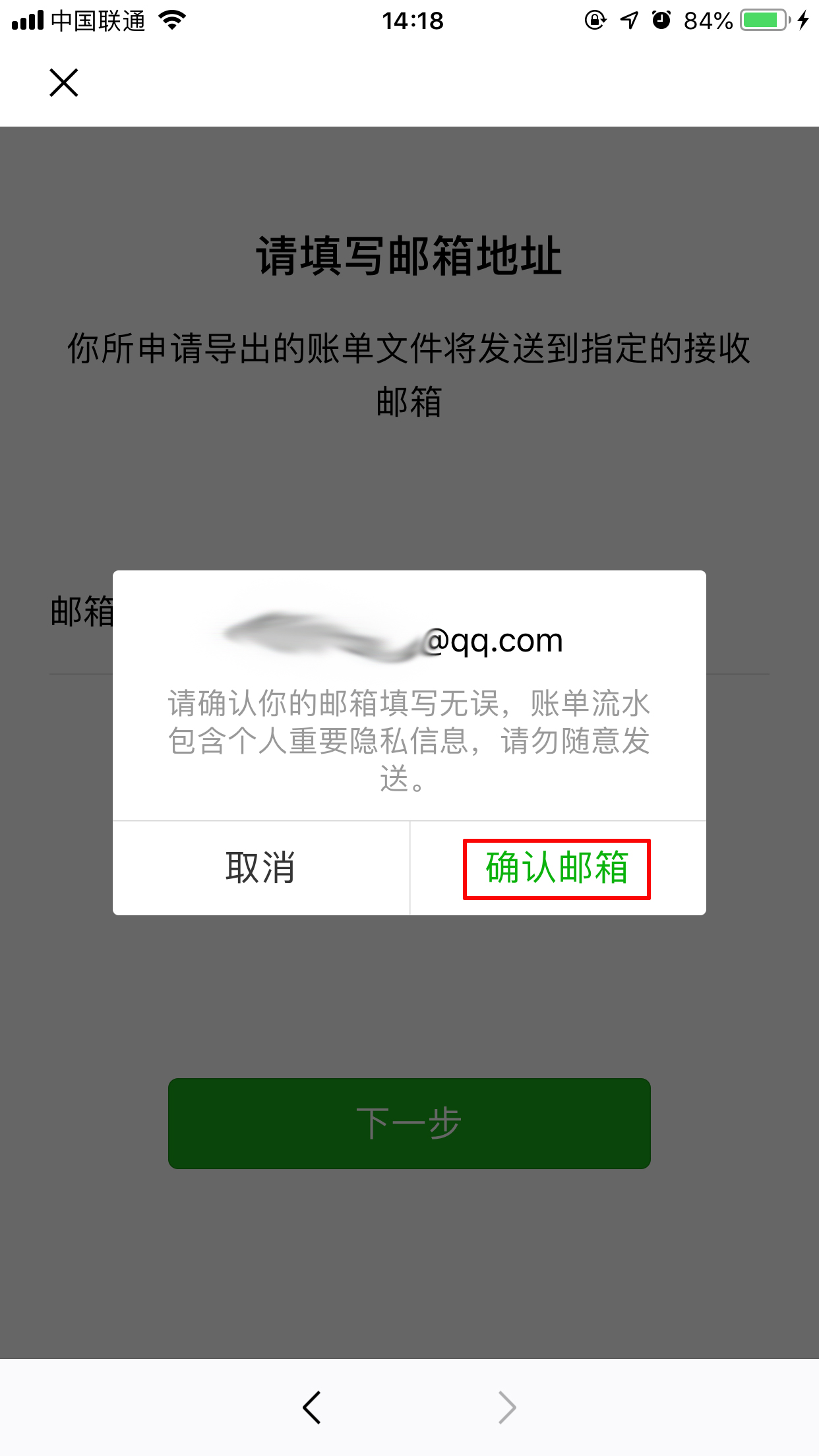This screenshot has width=819, height=1456.
Task: Tap the 下一步 button
Action: click(409, 1122)
